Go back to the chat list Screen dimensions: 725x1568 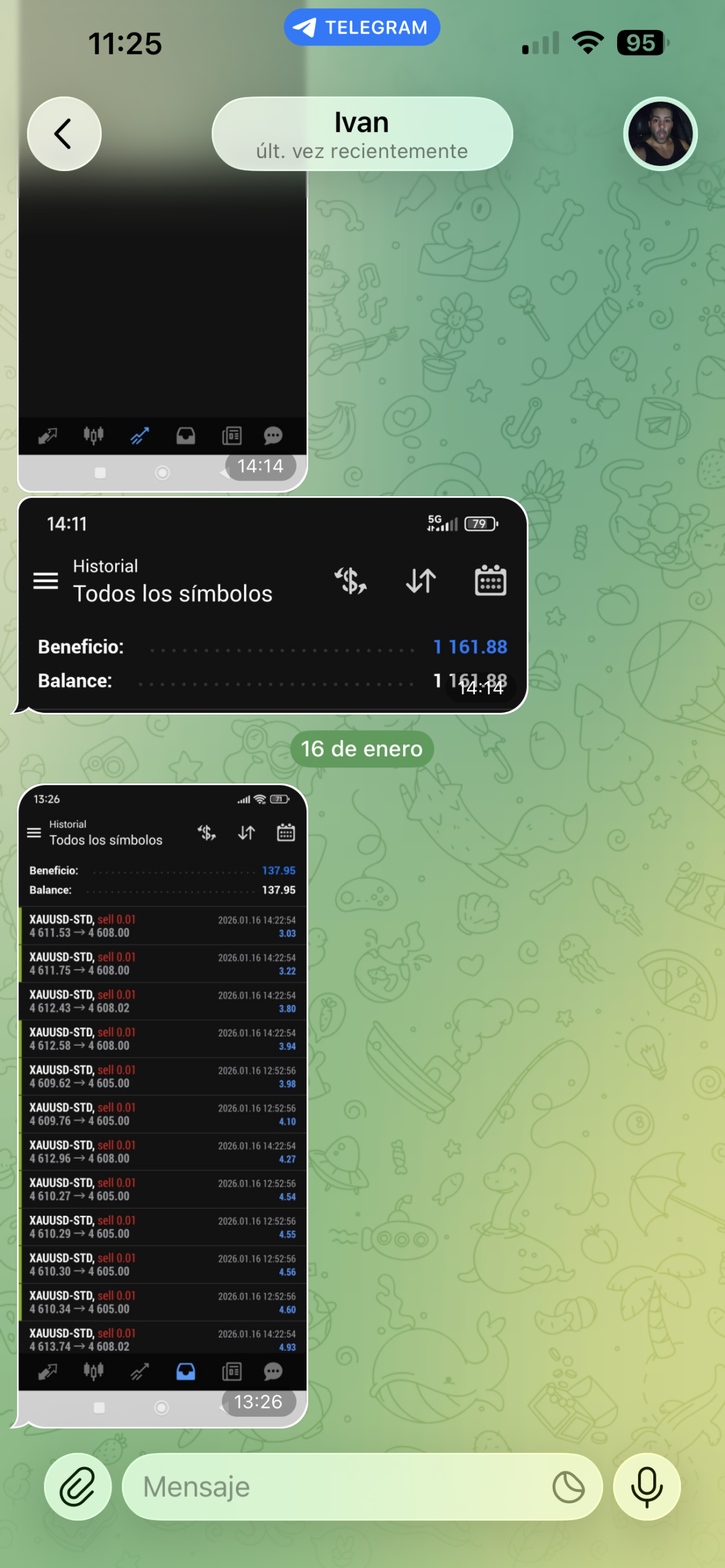point(64,134)
